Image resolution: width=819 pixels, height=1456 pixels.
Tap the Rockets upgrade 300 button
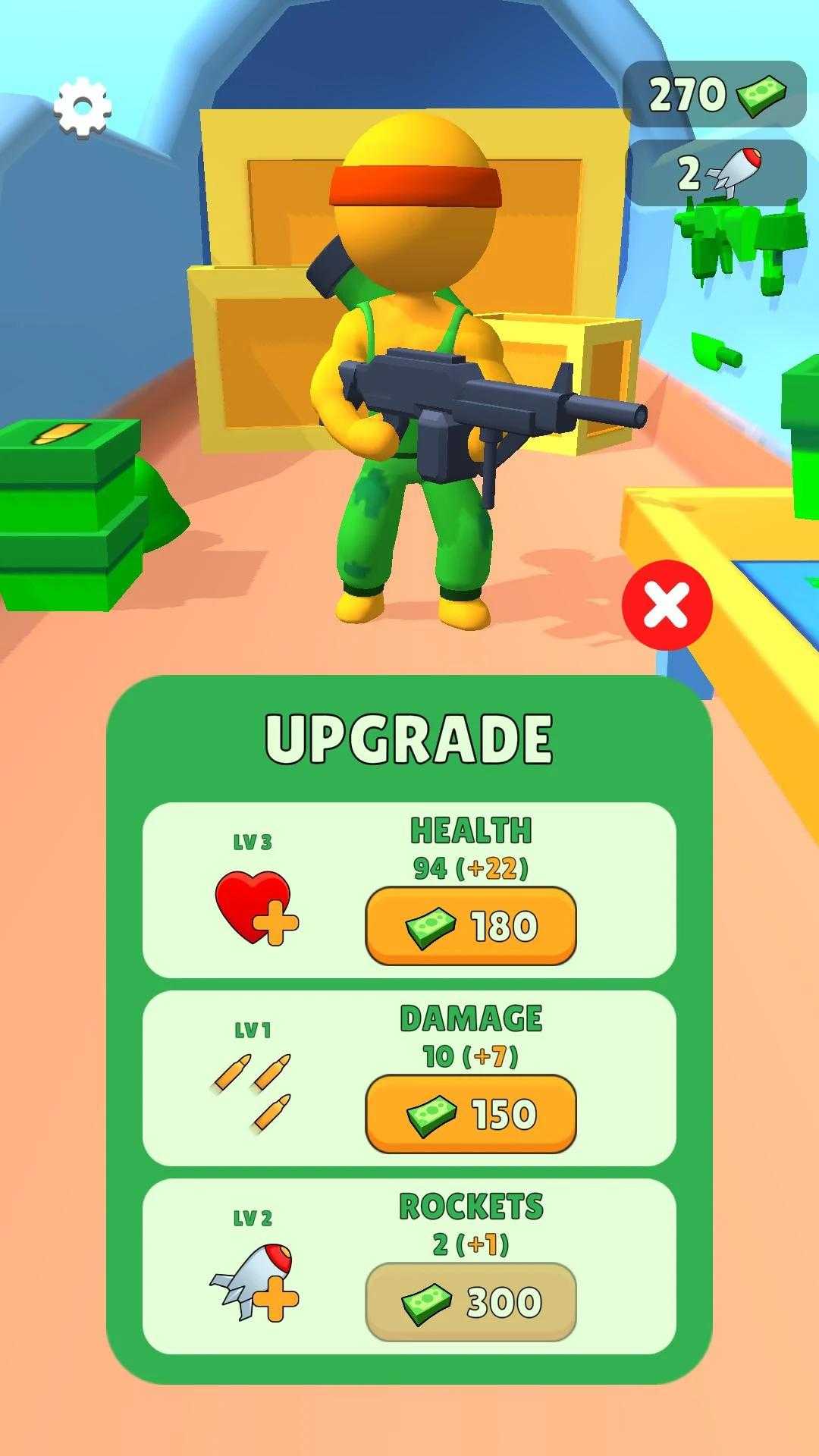pos(471,1302)
